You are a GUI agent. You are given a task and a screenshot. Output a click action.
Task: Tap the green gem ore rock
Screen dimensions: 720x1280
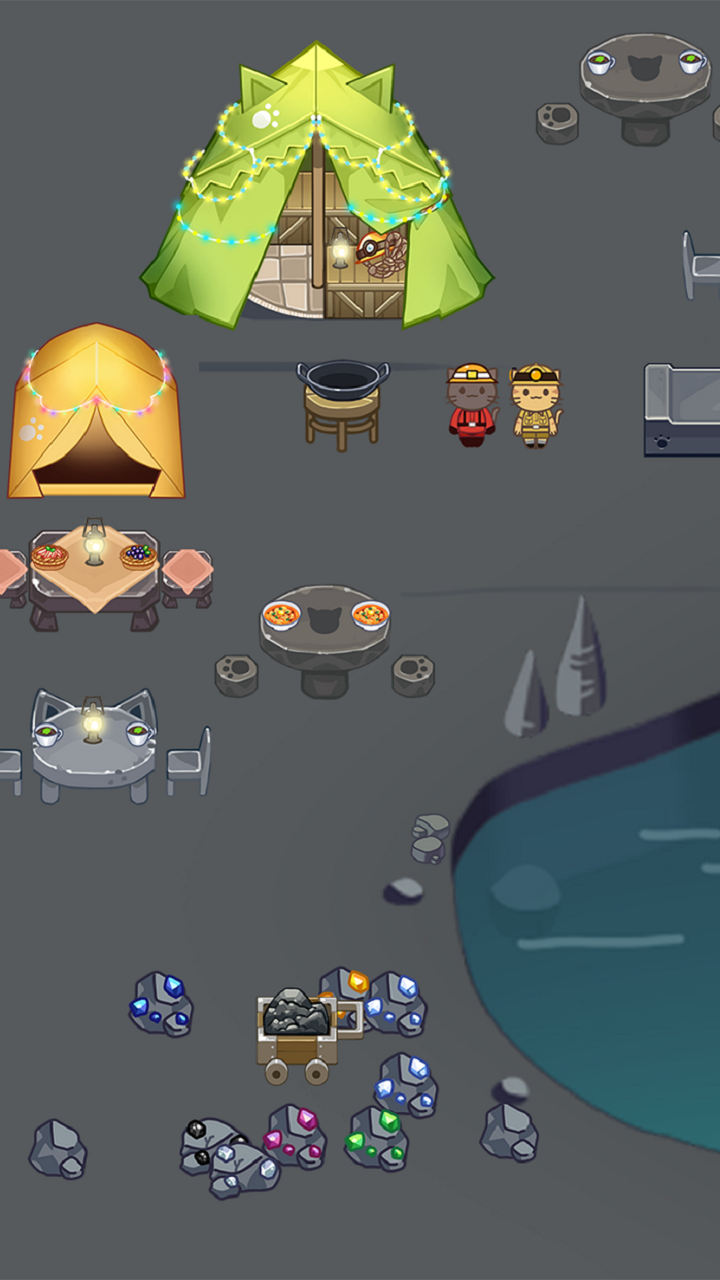pos(377,1138)
